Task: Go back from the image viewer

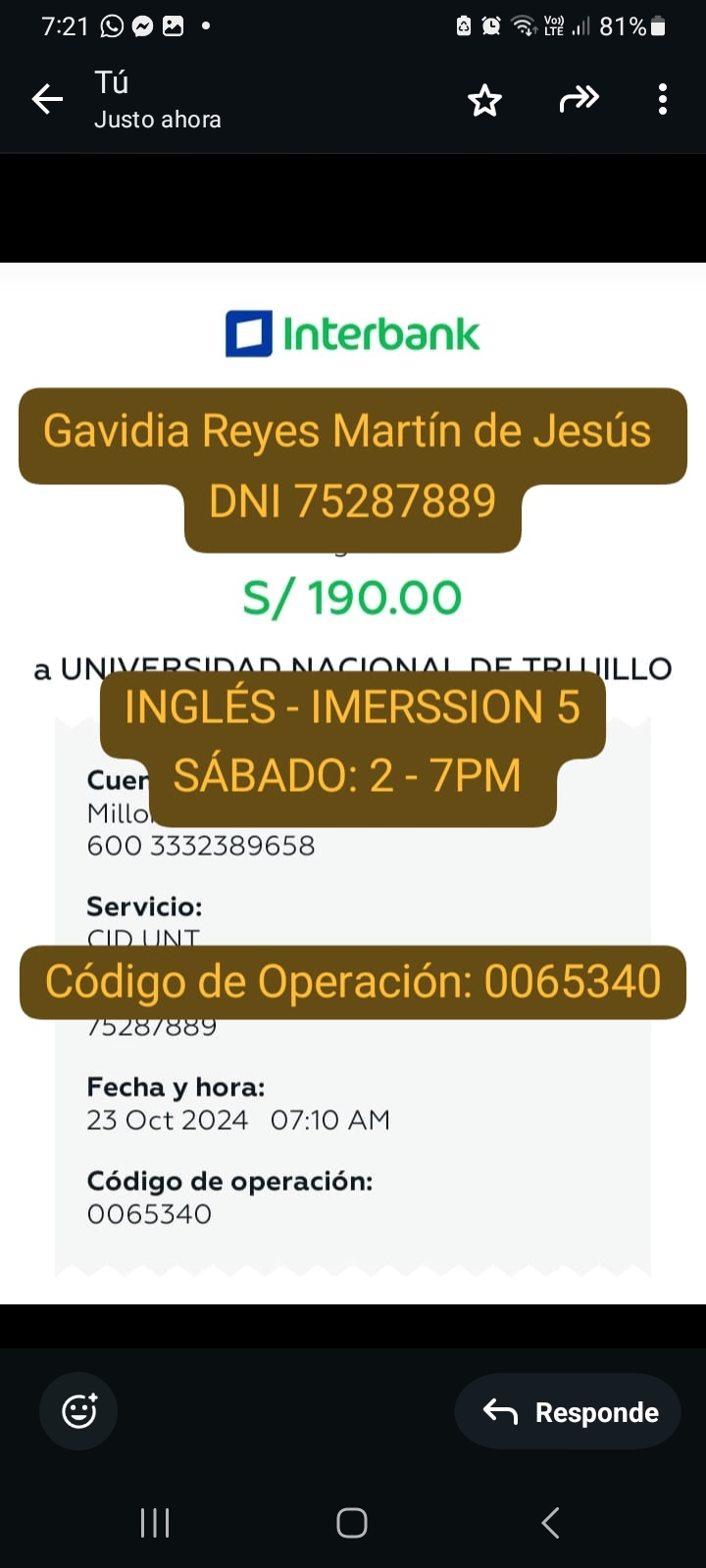Action: (x=47, y=99)
